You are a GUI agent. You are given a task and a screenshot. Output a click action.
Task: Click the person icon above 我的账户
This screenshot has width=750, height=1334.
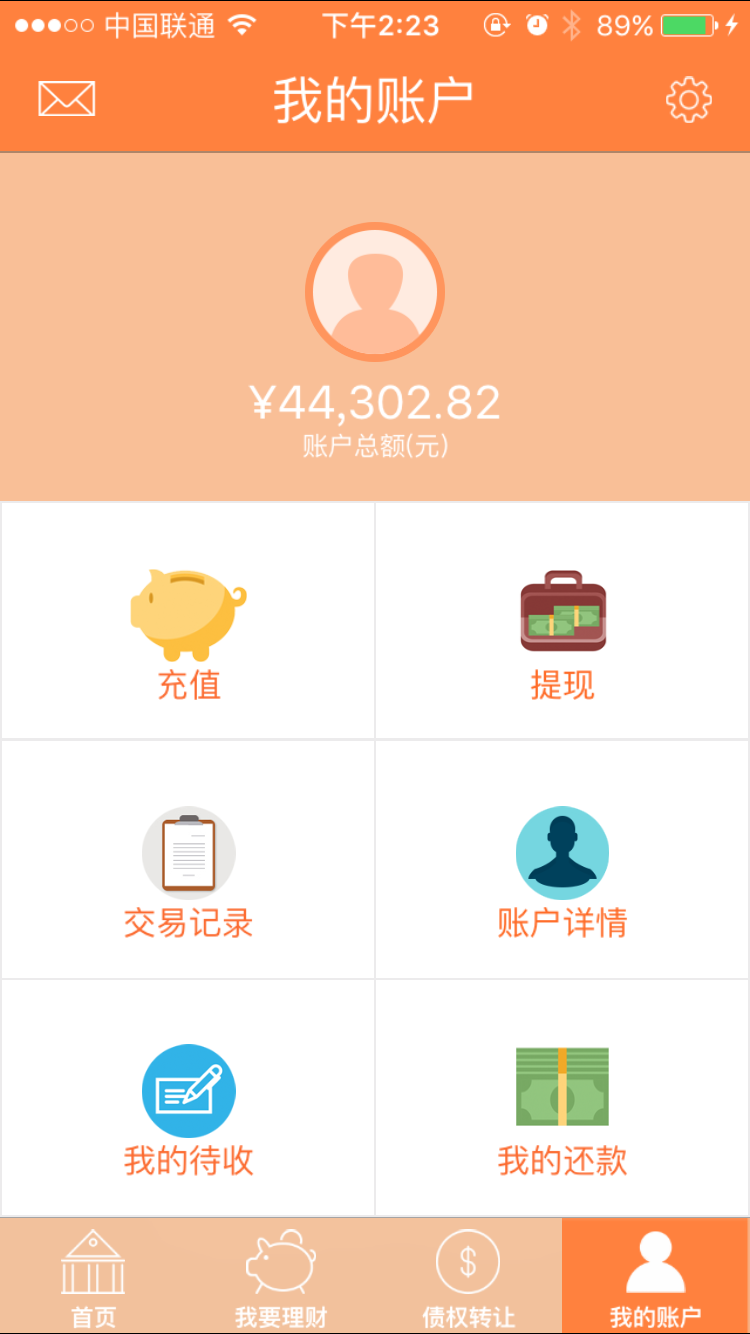(655, 1258)
